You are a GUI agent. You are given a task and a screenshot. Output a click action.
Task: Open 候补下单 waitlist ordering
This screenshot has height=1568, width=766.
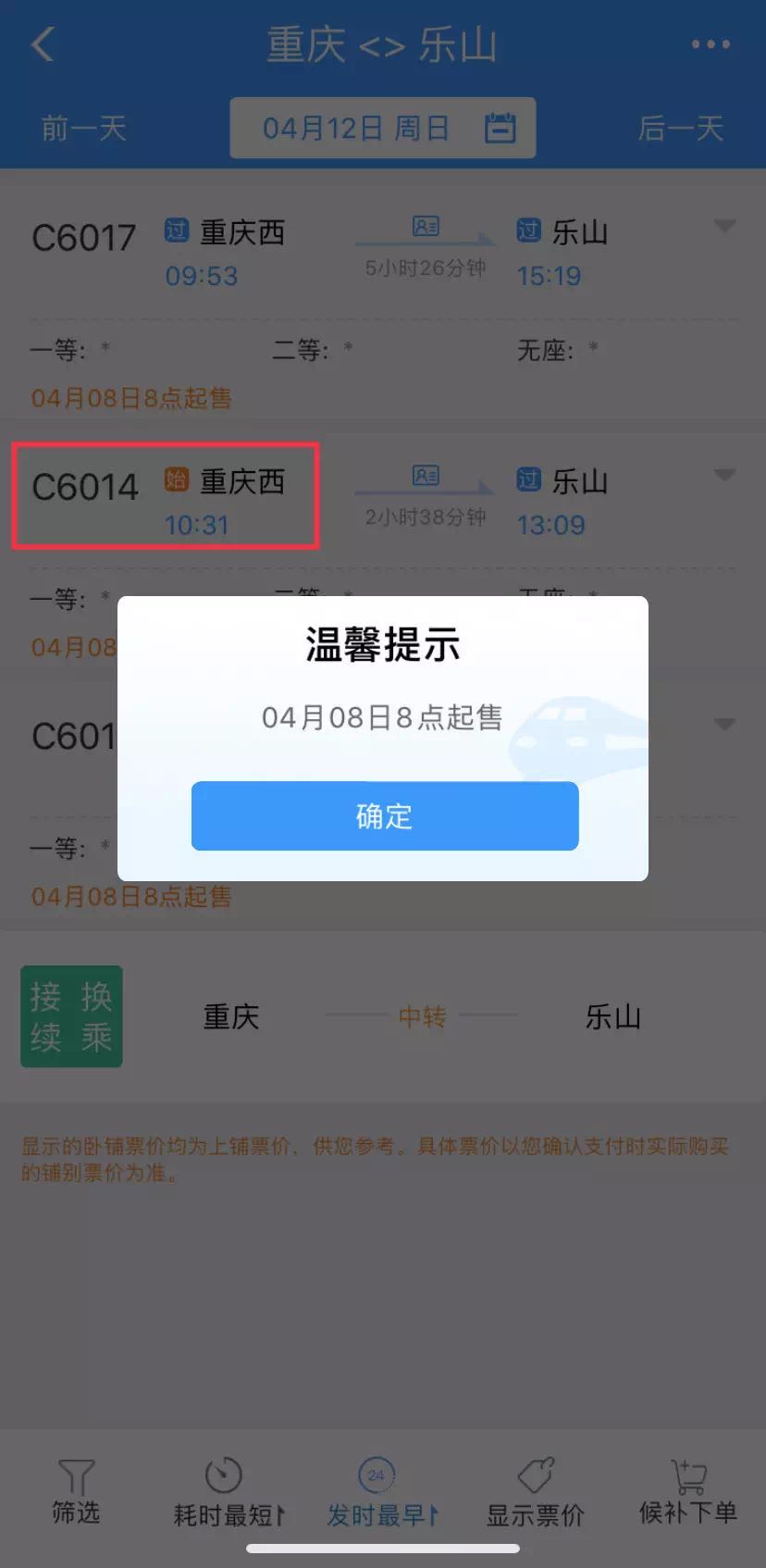(688, 1492)
